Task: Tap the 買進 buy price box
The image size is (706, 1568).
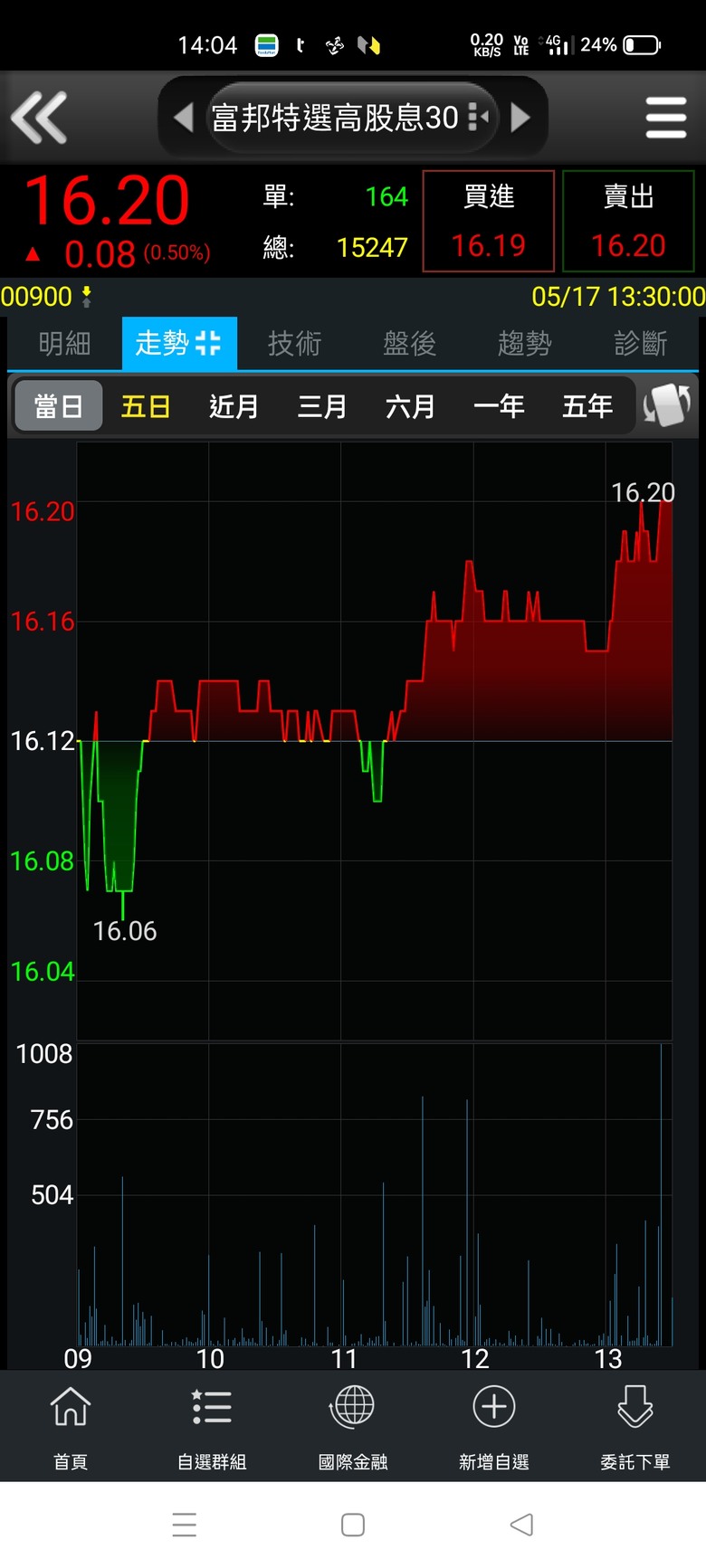Action: pyautogui.click(x=489, y=222)
